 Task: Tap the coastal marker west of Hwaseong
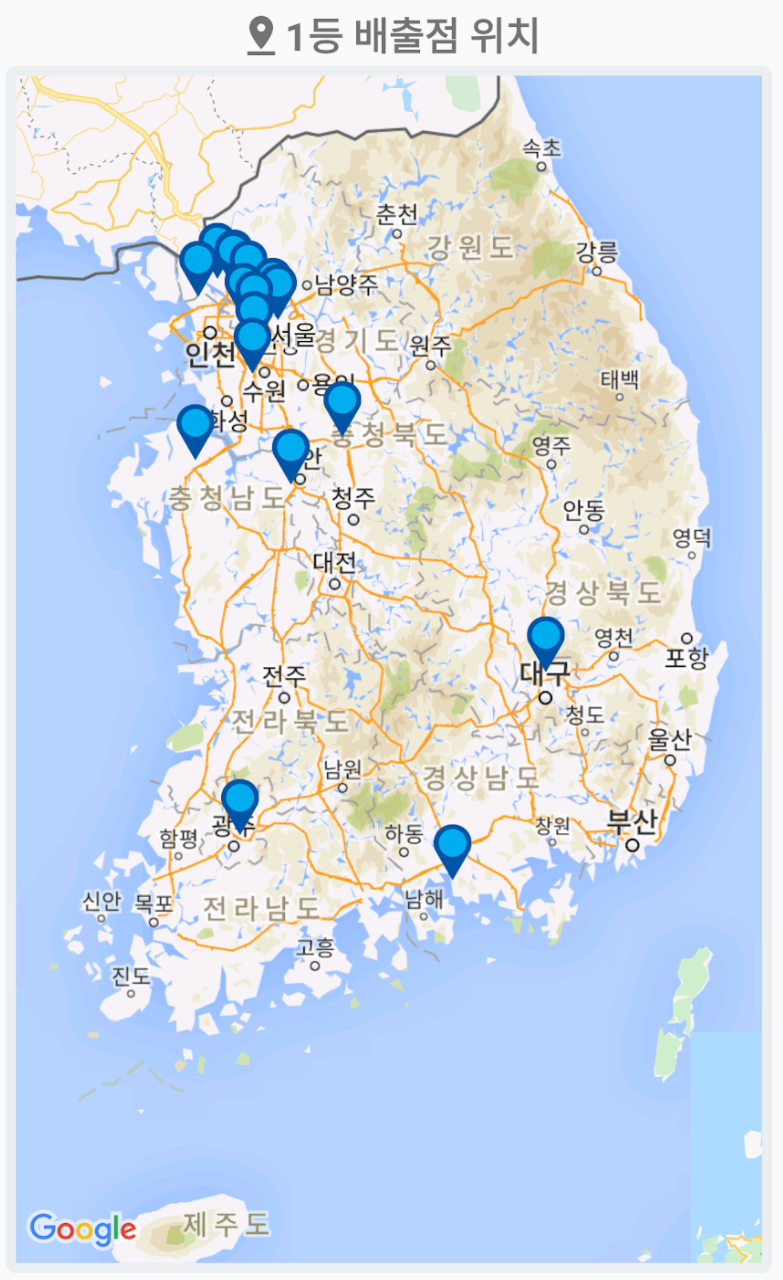194,426
